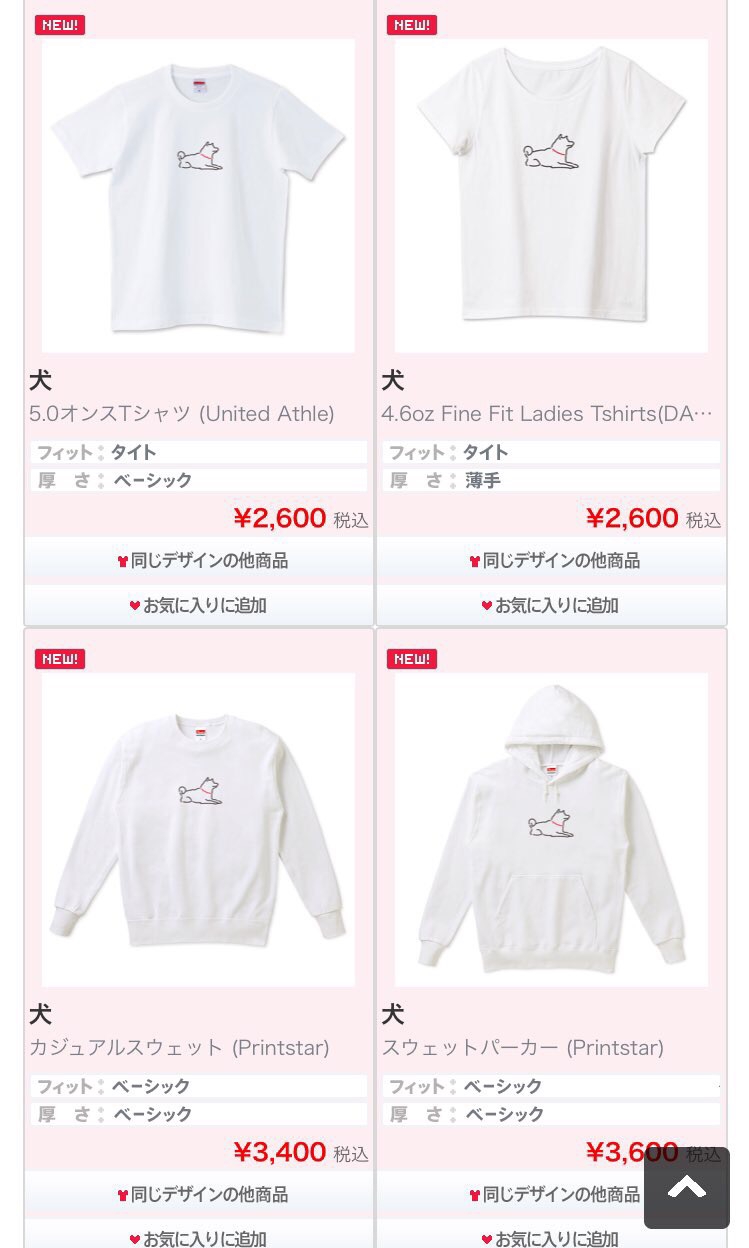Add スウェットパーカー to favorites
749x1248 pixels.
[x=551, y=1238]
